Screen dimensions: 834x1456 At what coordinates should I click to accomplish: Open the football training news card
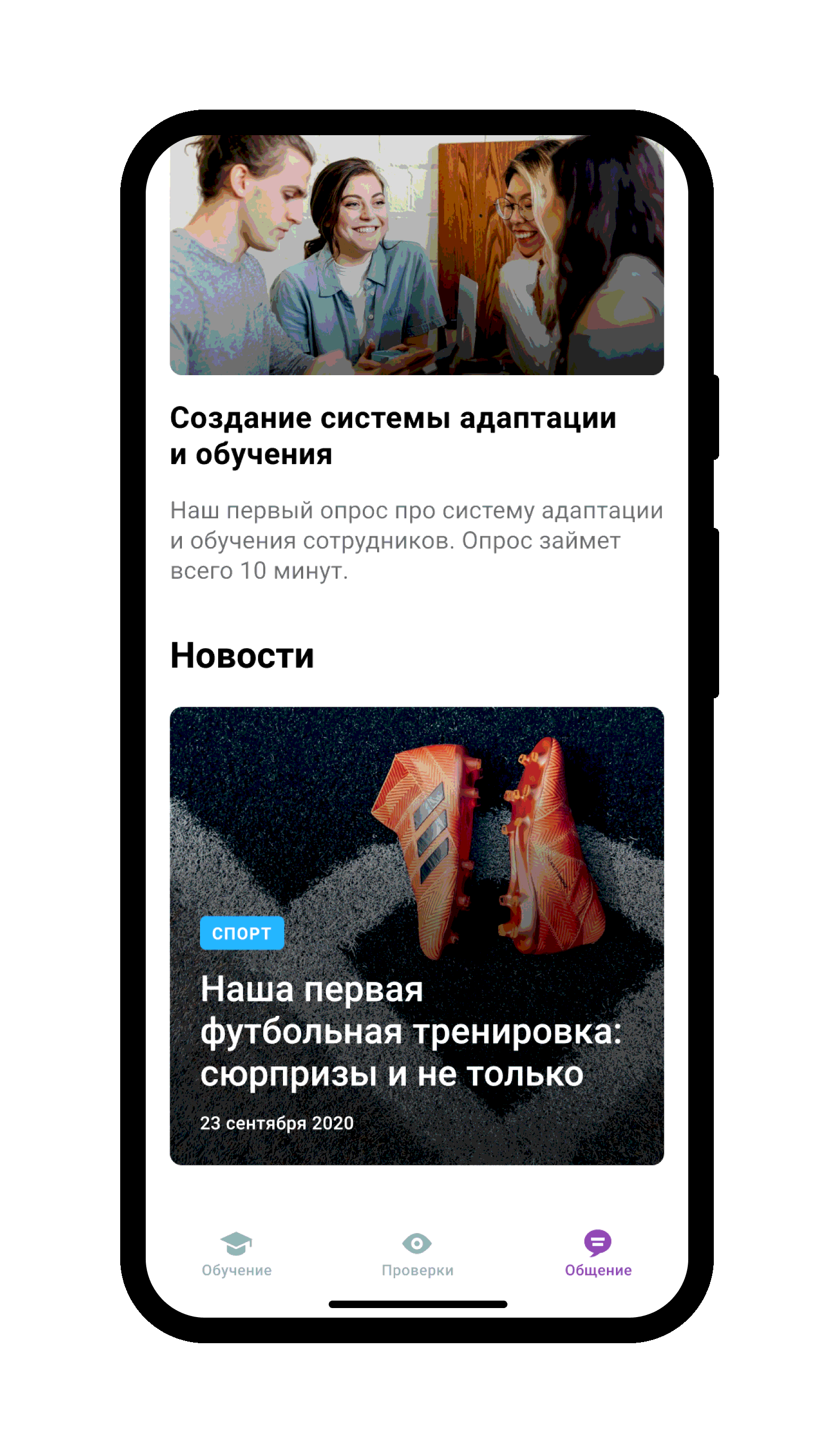pyautogui.click(x=416, y=1031)
